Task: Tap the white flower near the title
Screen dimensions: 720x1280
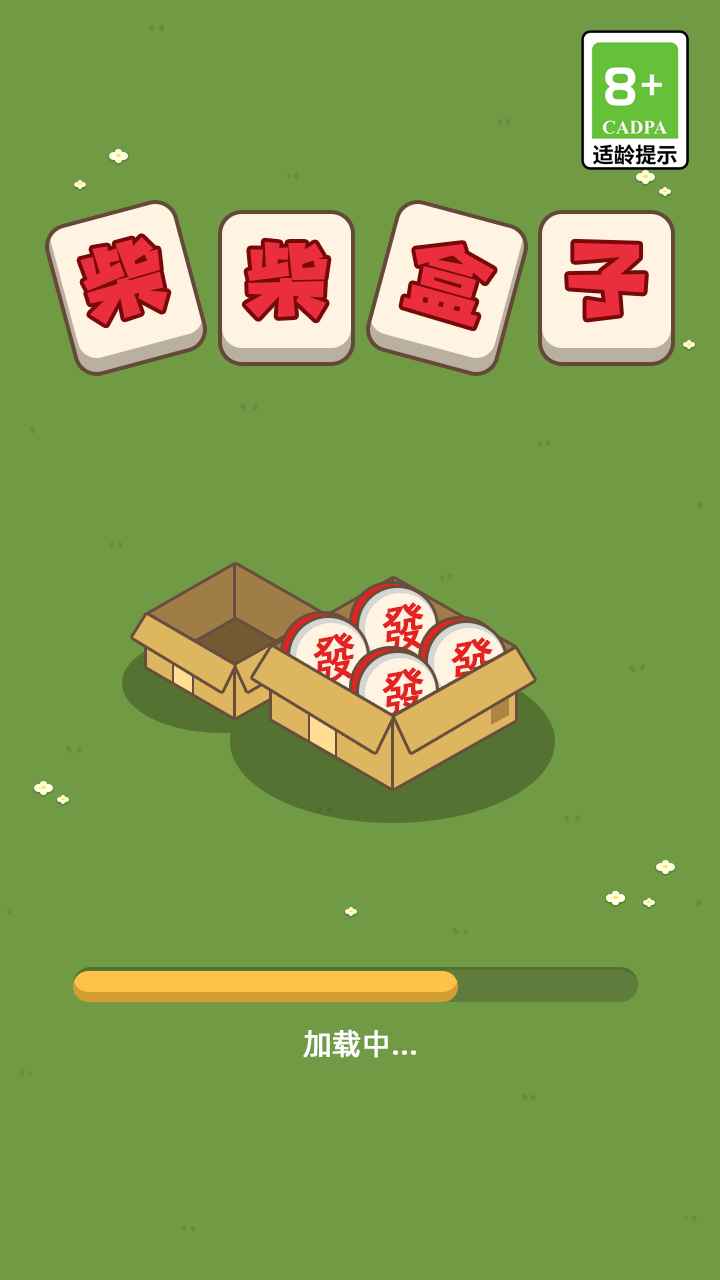Action: [x=118, y=154]
